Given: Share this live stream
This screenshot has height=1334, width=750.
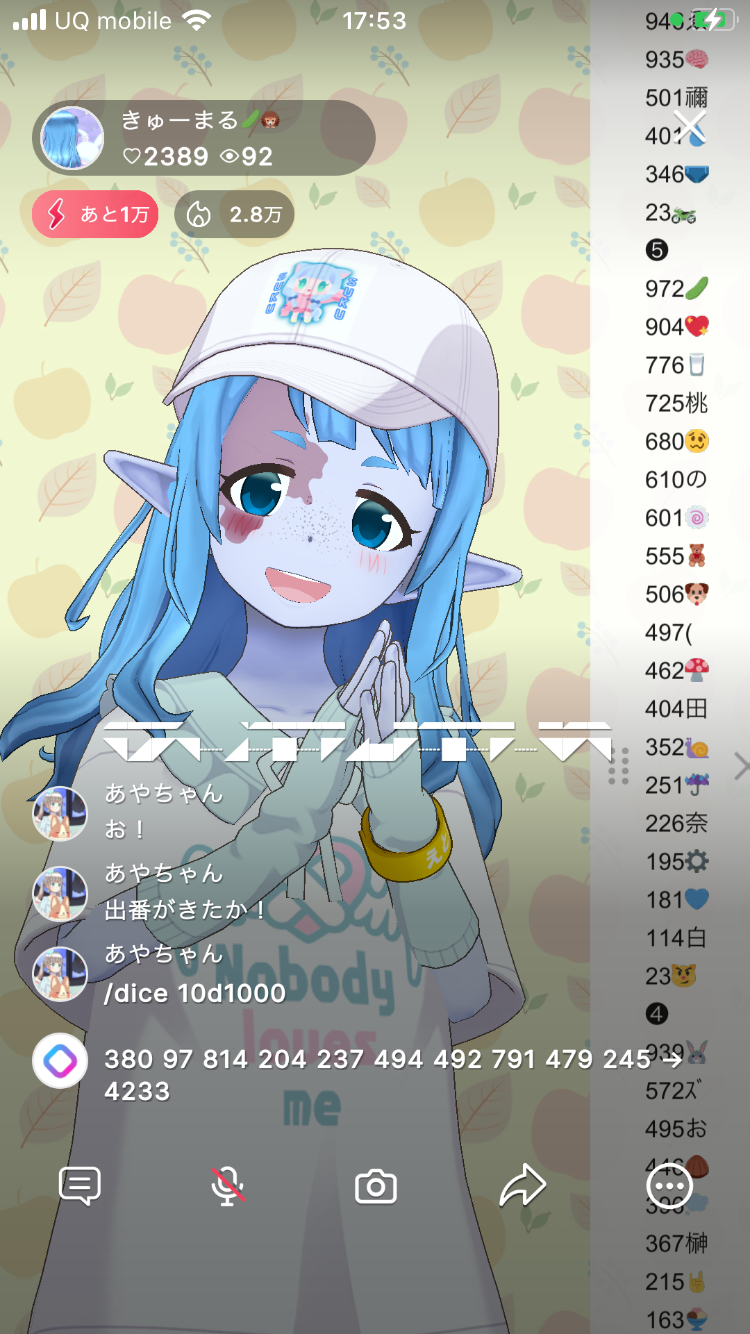Looking at the screenshot, I should 522,1186.
